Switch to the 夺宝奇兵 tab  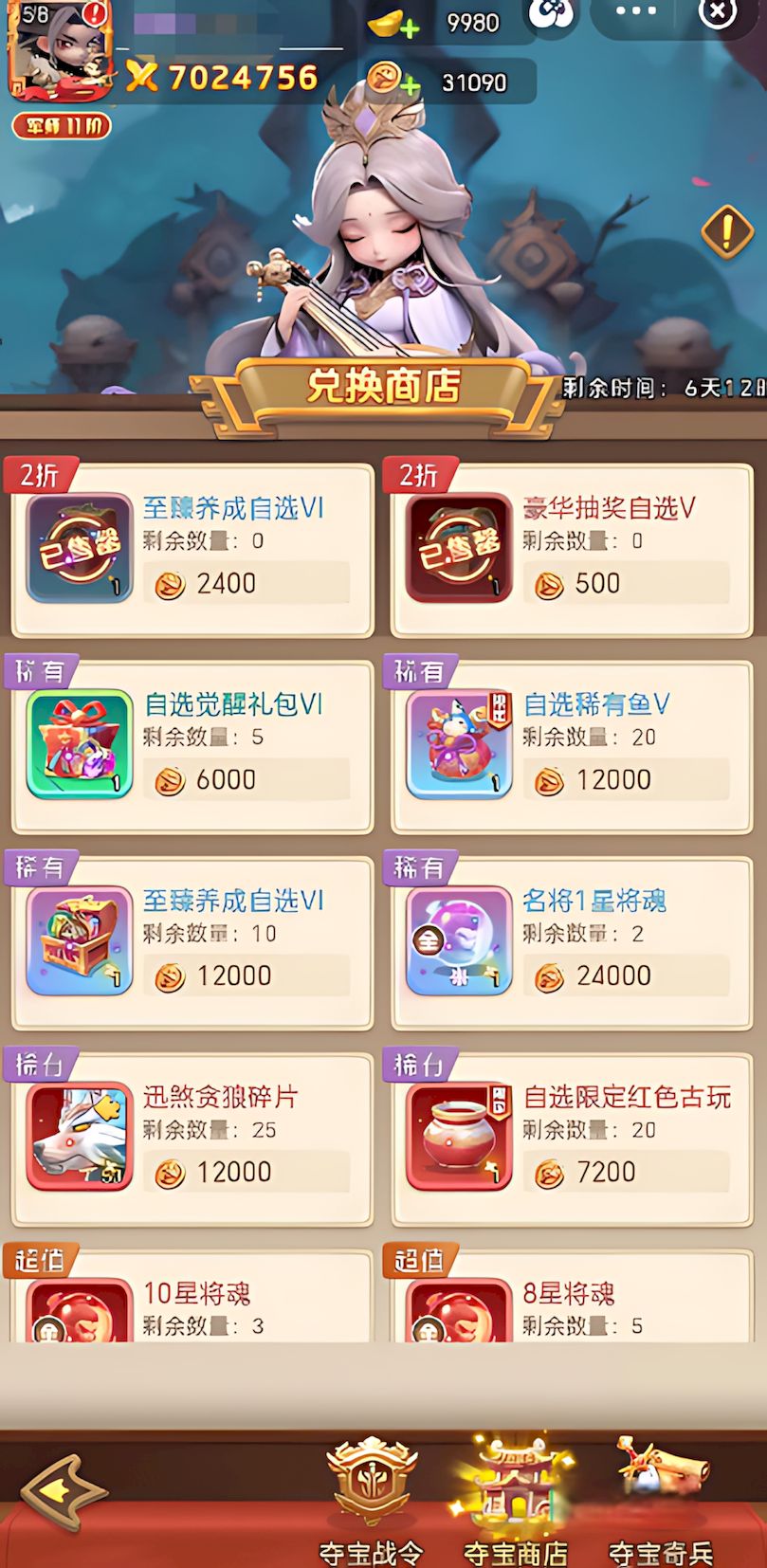tap(661, 1502)
